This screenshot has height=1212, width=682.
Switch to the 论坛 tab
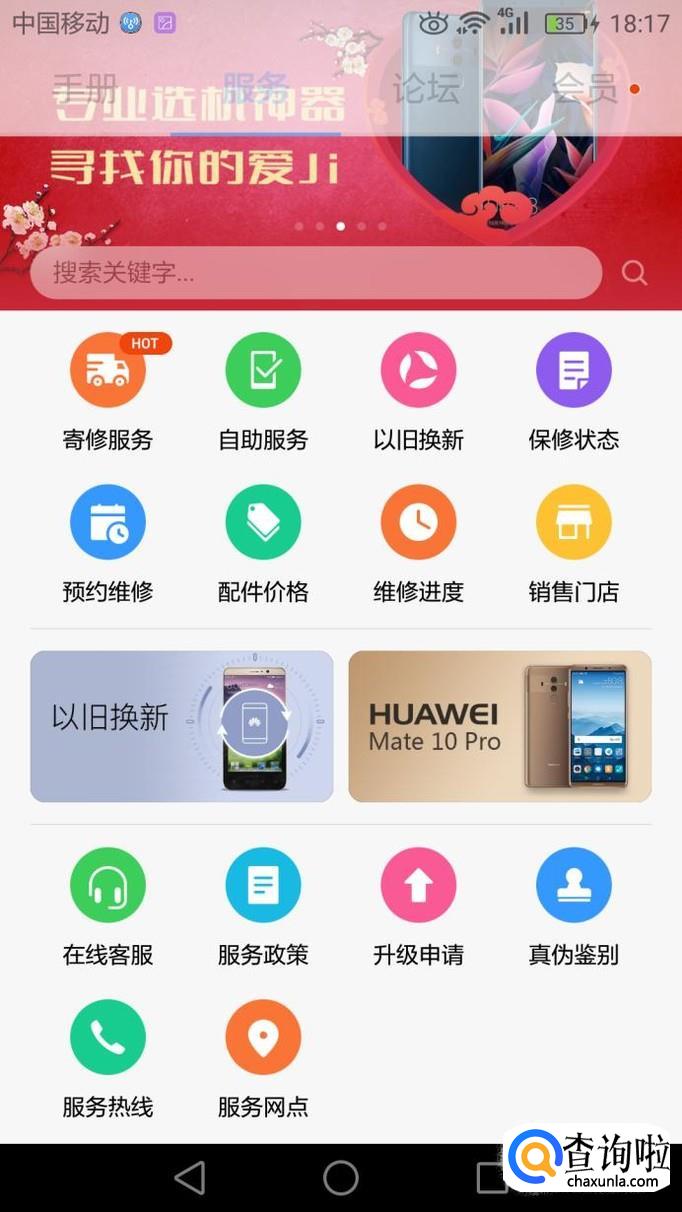[425, 88]
